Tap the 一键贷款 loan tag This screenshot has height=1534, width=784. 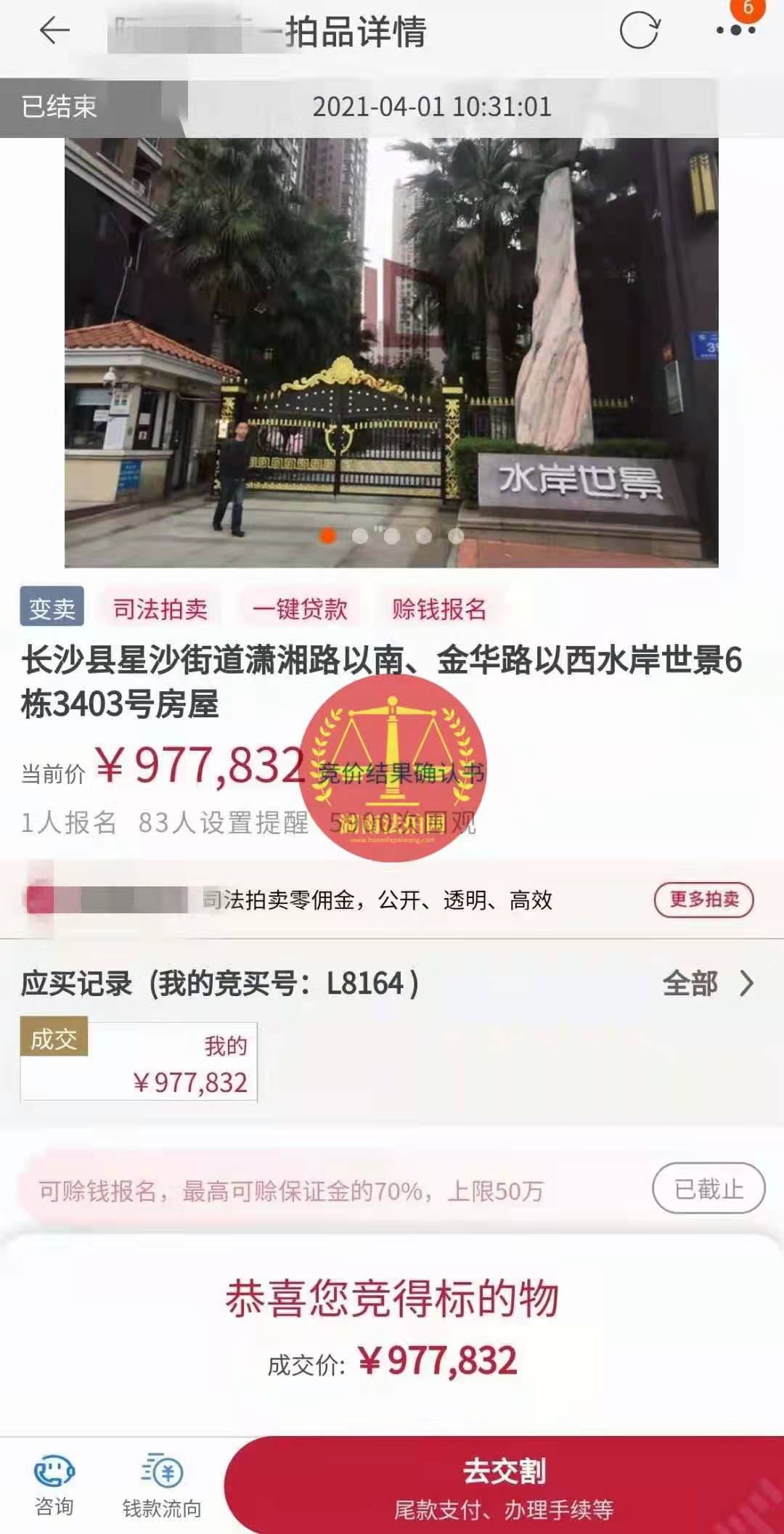click(300, 608)
